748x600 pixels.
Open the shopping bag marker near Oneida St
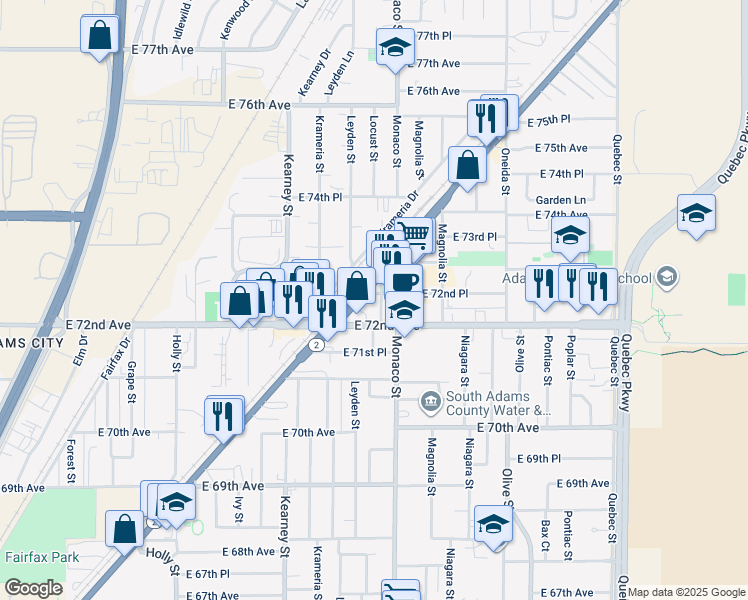coord(468,164)
